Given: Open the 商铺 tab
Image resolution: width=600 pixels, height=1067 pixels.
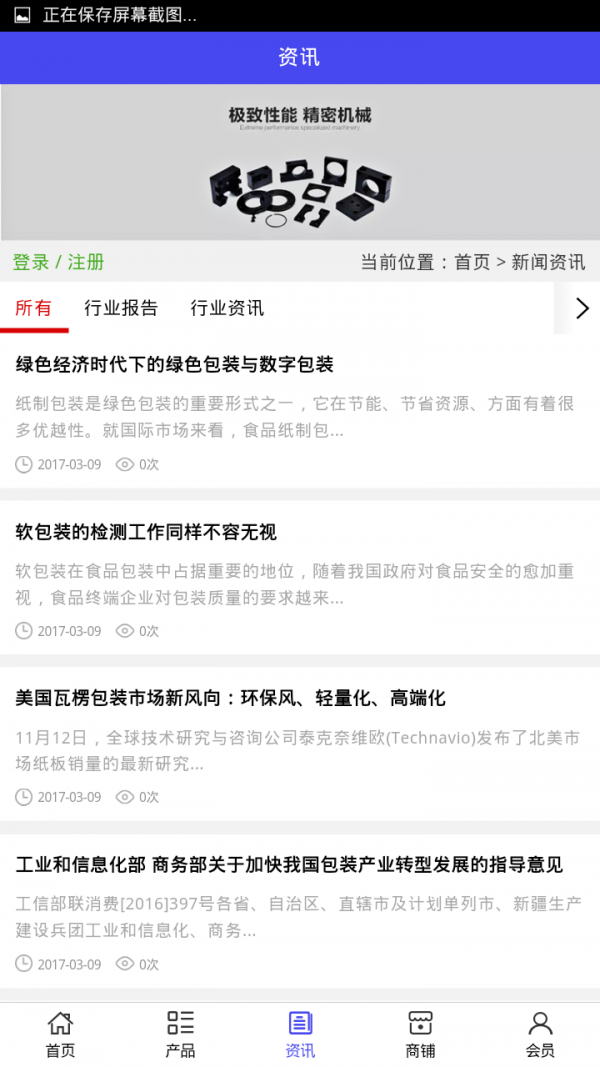Looking at the screenshot, I should pos(420,1034).
